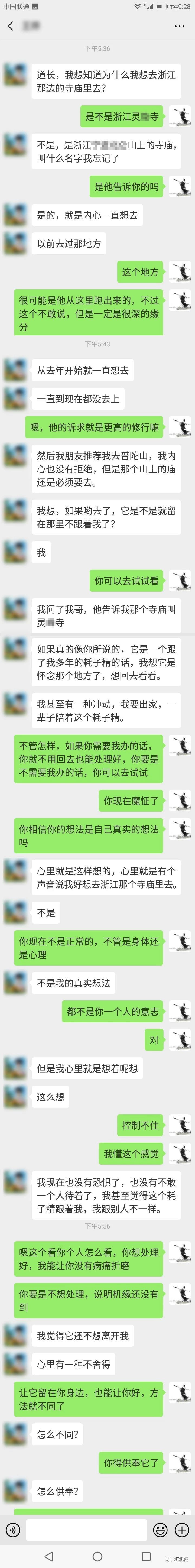195x1568 pixels.
Task: Focus the message text field
Action: (x=87, y=1529)
